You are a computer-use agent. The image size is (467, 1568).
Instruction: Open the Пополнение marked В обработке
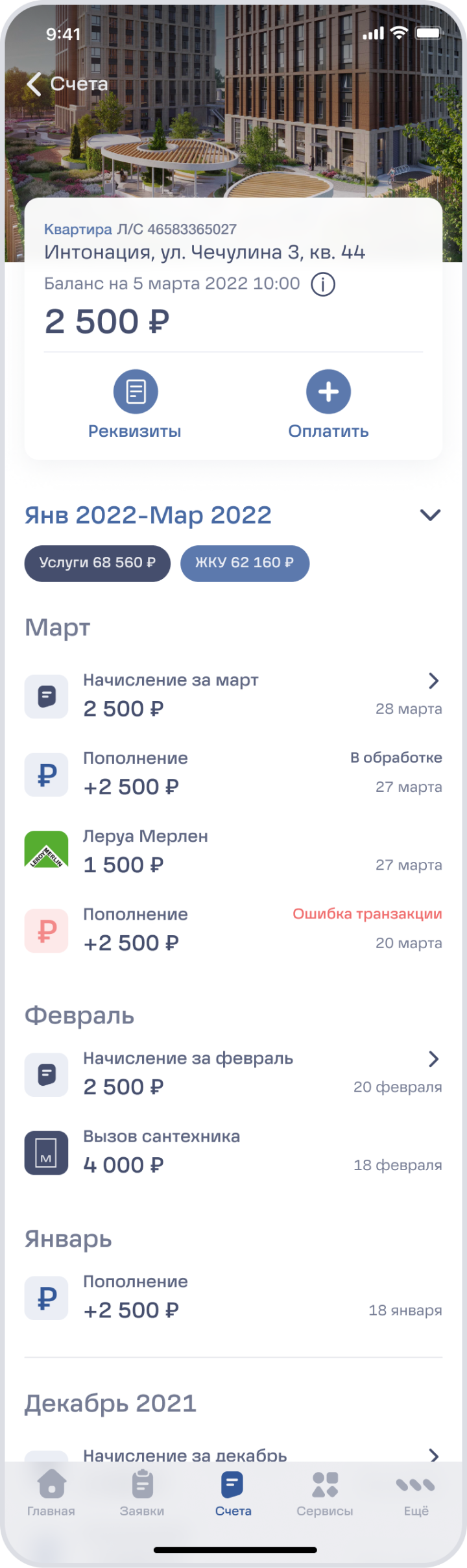coord(233,773)
